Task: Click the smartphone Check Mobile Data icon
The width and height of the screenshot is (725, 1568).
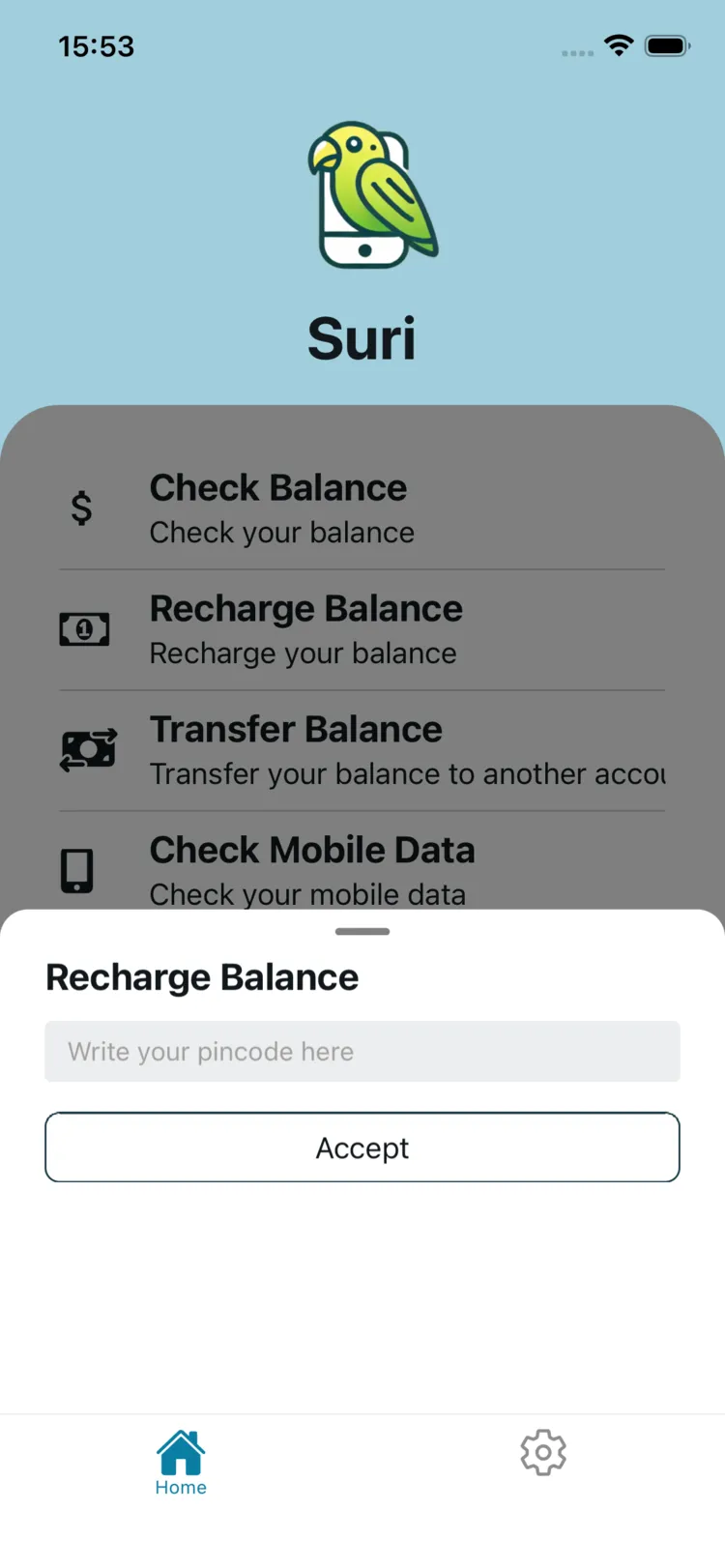Action: (x=77, y=869)
